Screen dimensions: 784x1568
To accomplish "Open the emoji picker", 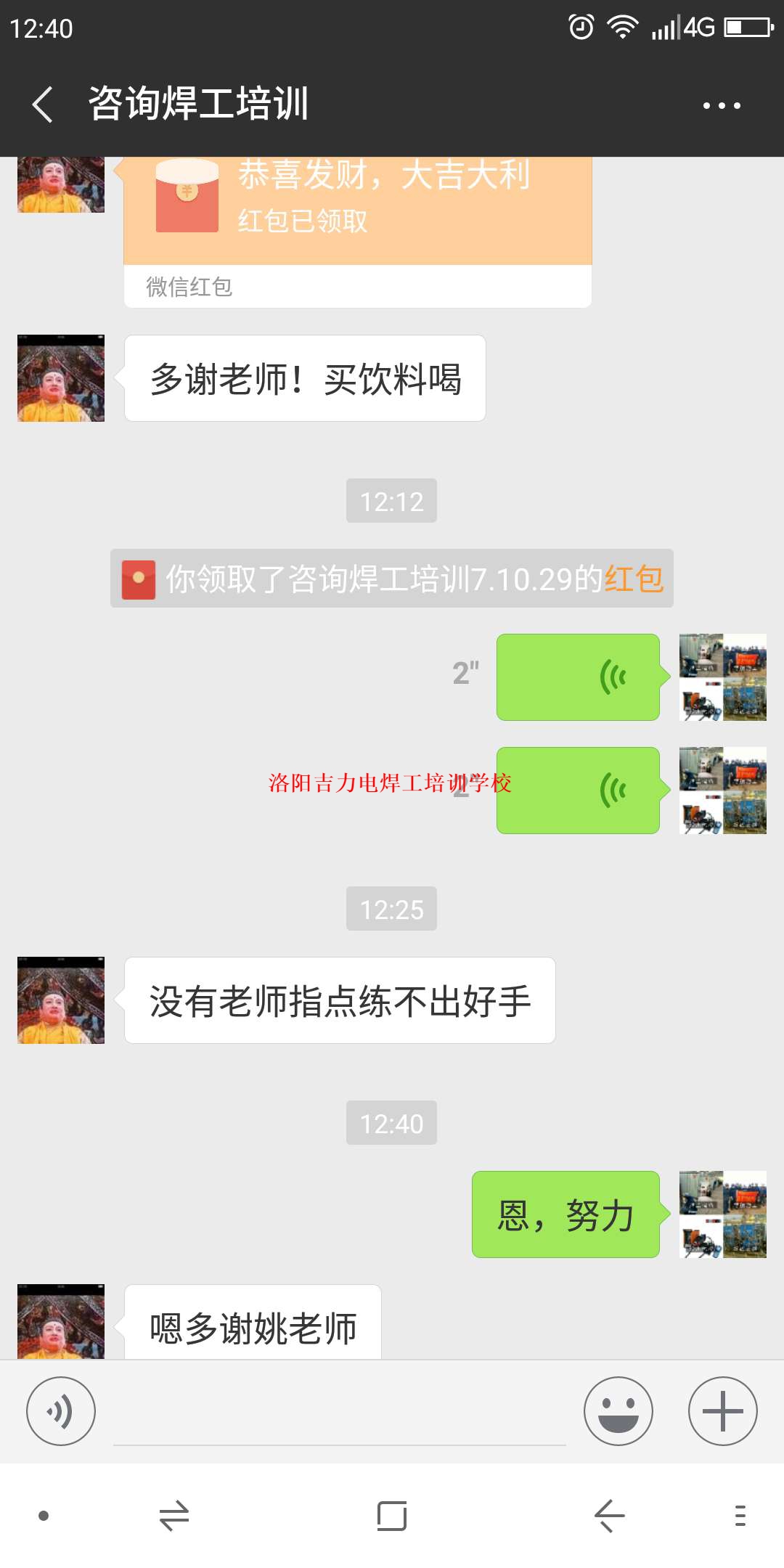I will click(x=618, y=1411).
